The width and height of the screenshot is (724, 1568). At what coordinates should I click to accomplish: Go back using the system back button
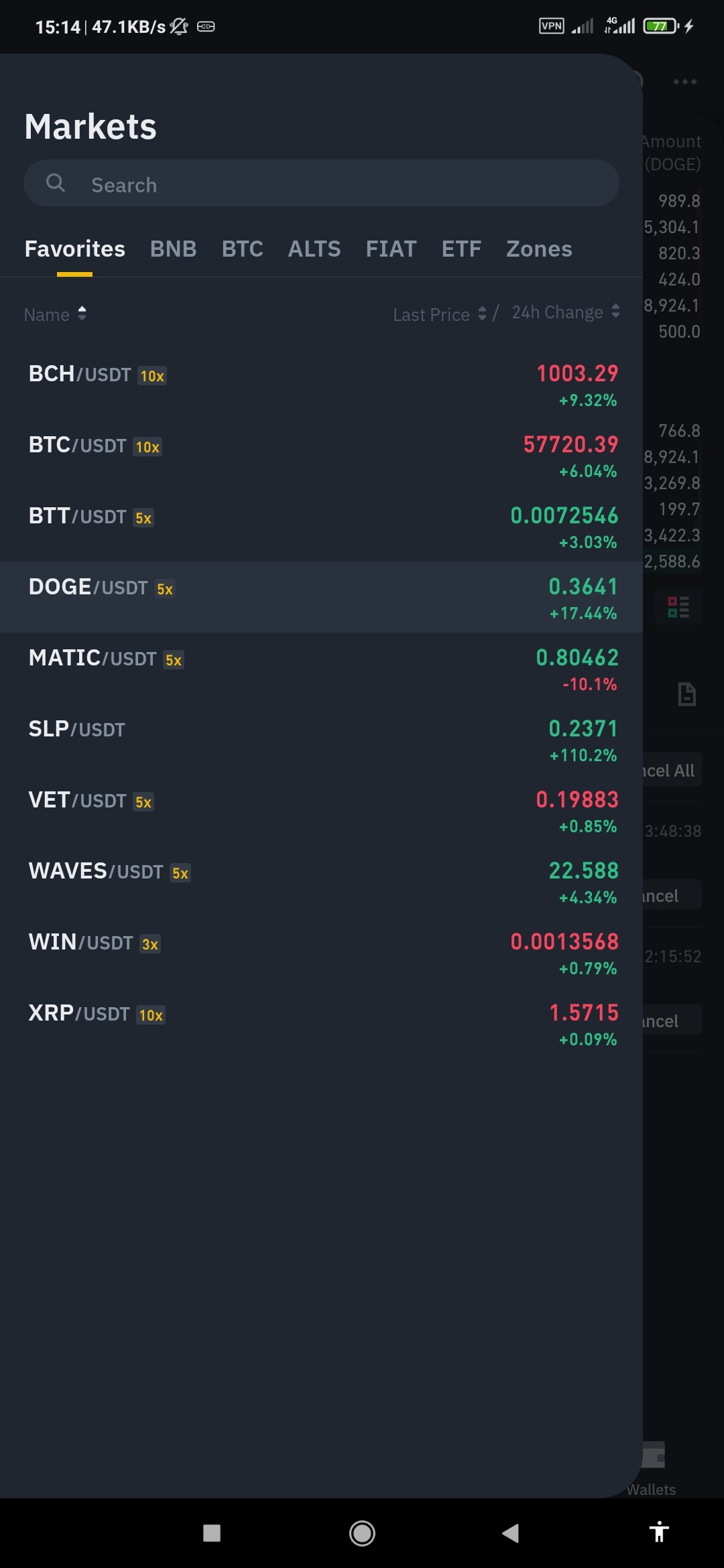coord(511,1532)
